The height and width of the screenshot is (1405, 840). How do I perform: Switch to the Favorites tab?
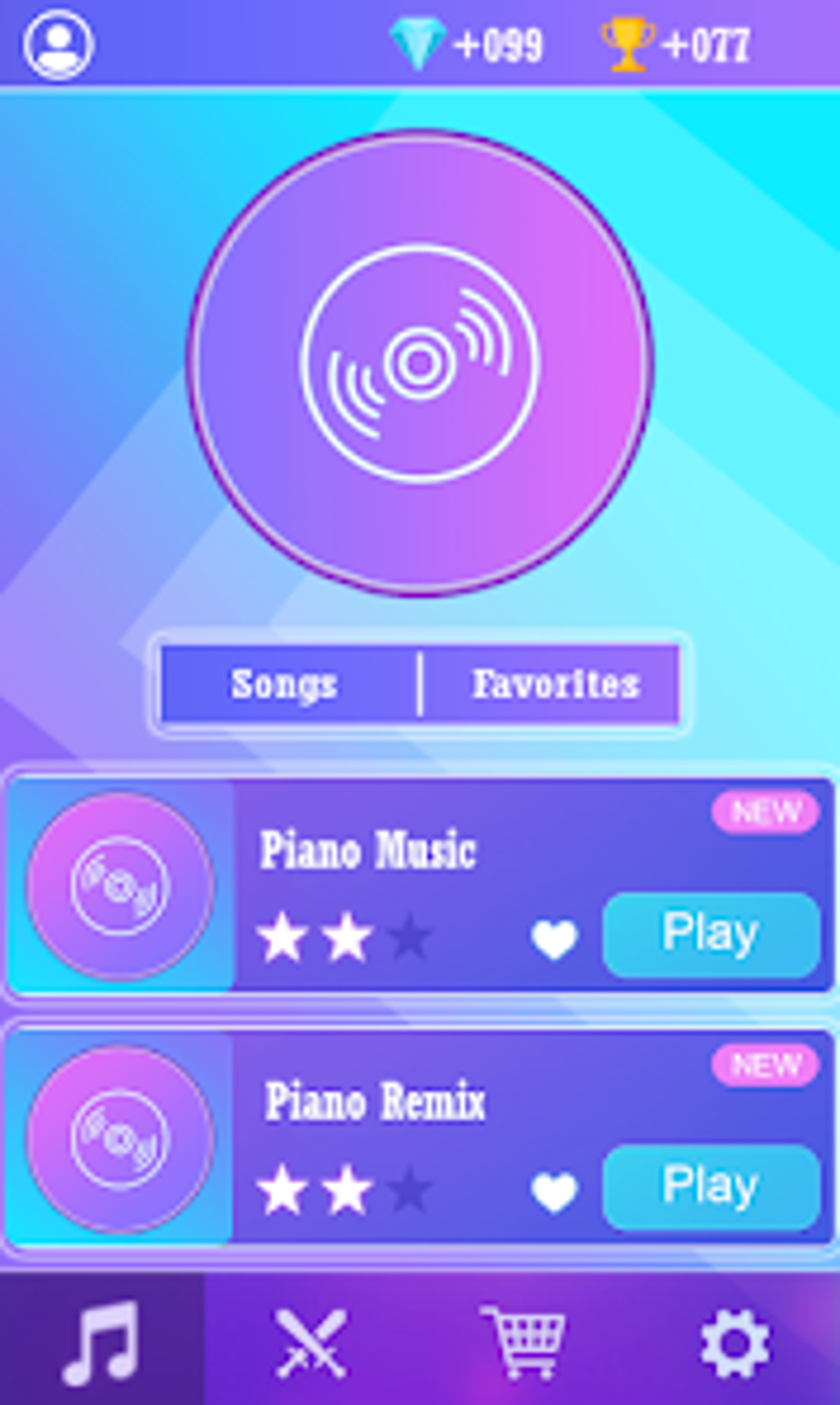click(555, 683)
